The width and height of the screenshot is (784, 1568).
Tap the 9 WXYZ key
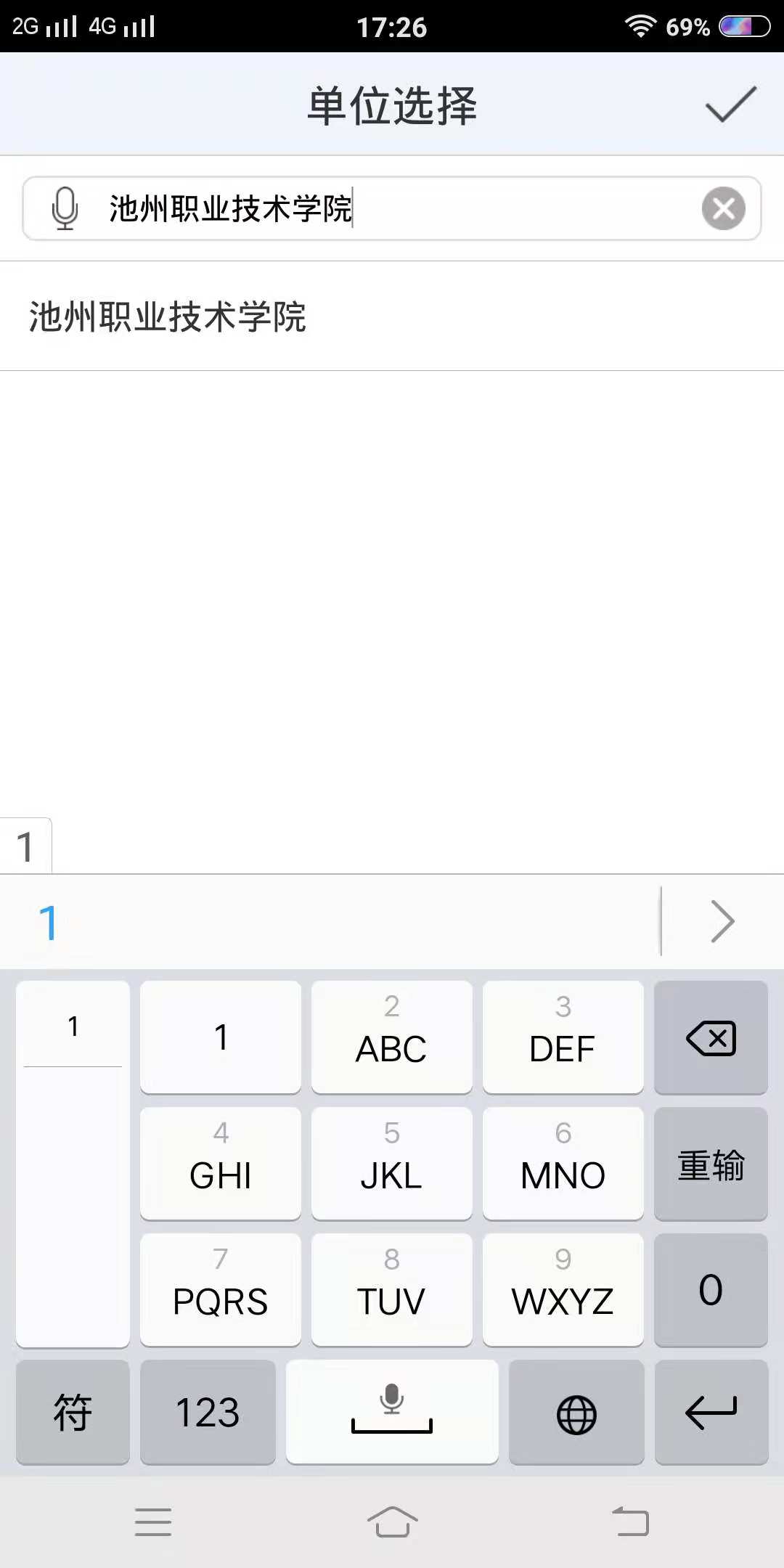click(563, 1289)
